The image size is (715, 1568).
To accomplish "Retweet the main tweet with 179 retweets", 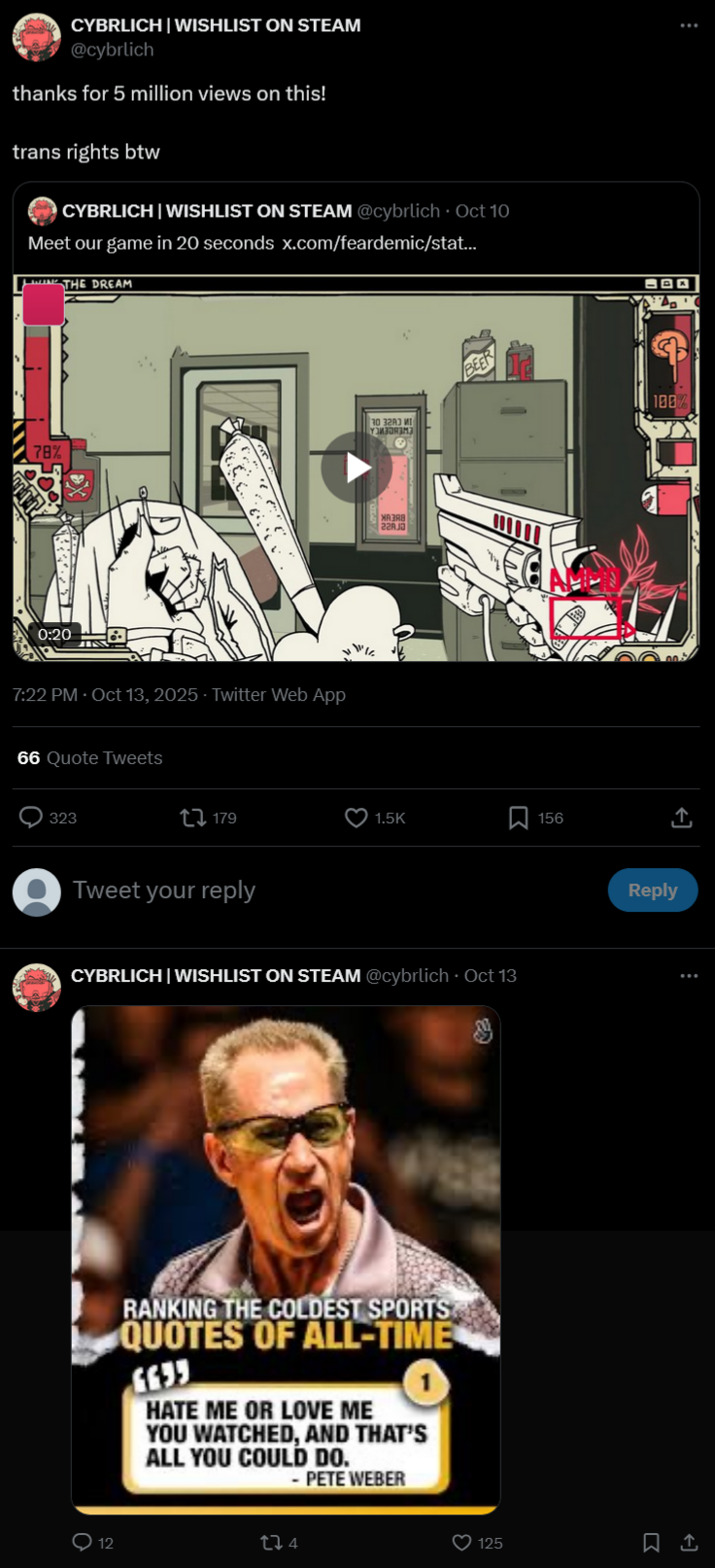I will (193, 818).
